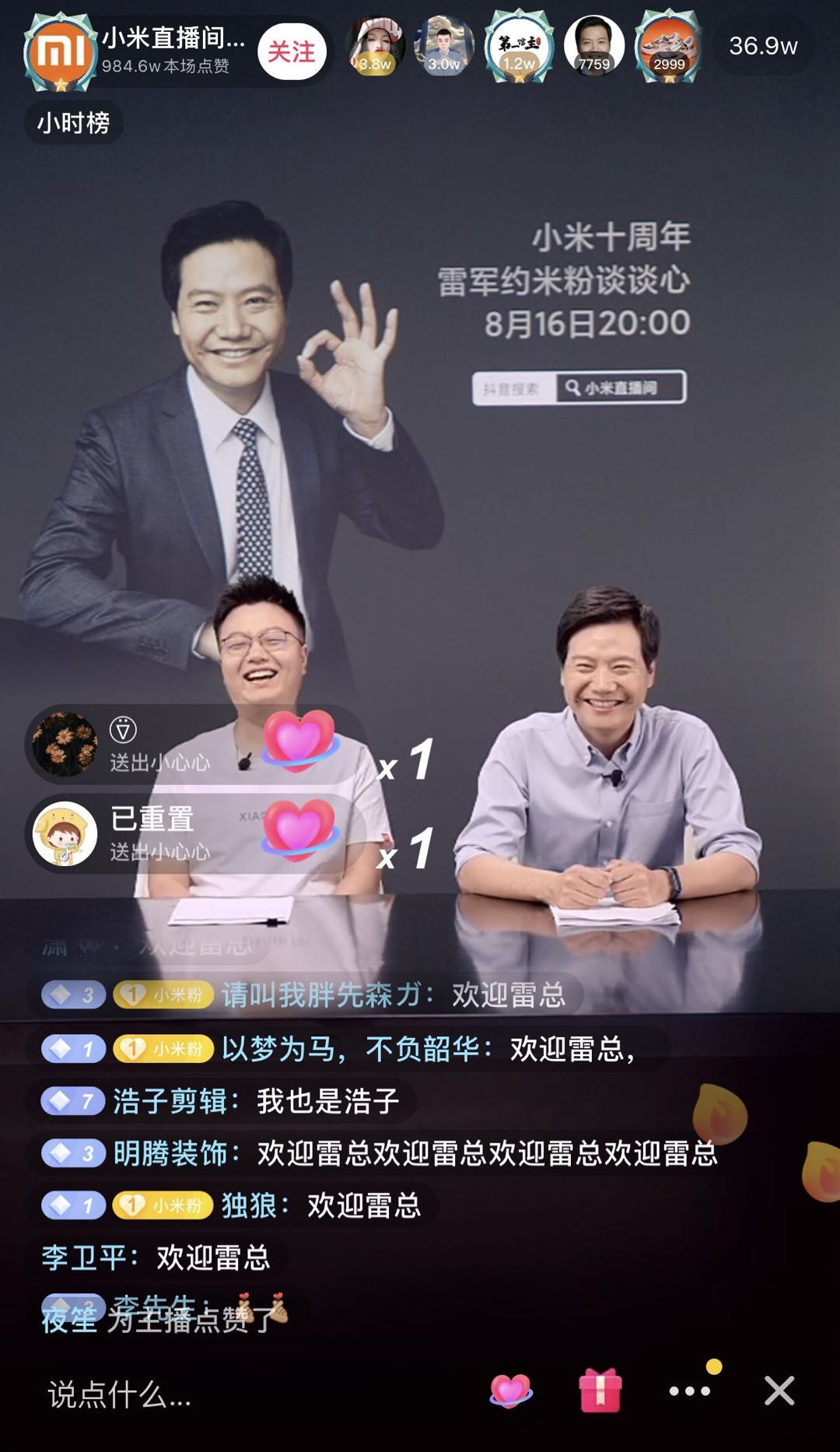The width and height of the screenshot is (840, 1452).
Task: Open 李卫平's profile from the comment
Action: tap(84, 1257)
